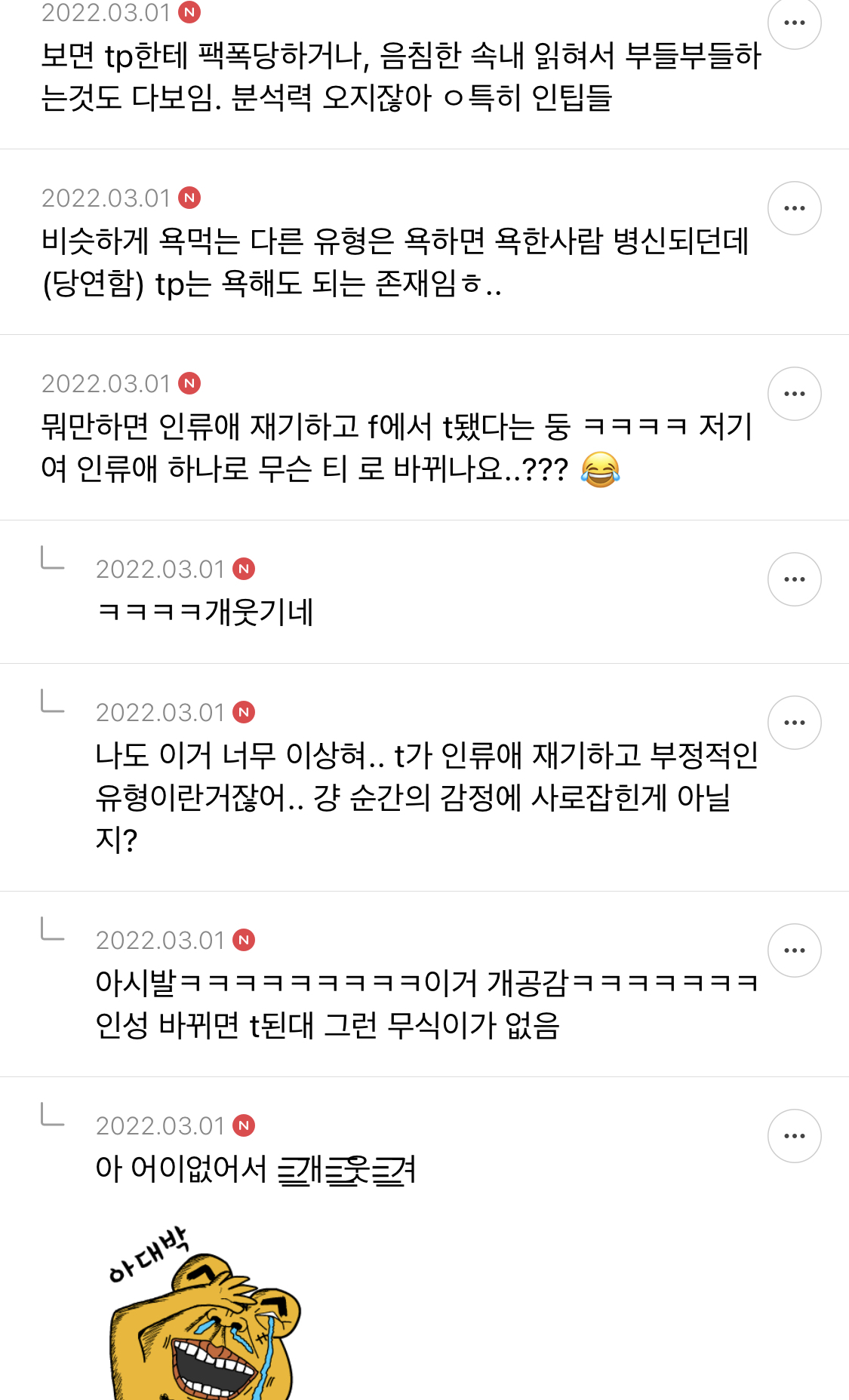849x1400 pixels.
Task: Open more options for the 'ㅋㅋㅋㅋ개웃기네' reply
Action: point(794,579)
